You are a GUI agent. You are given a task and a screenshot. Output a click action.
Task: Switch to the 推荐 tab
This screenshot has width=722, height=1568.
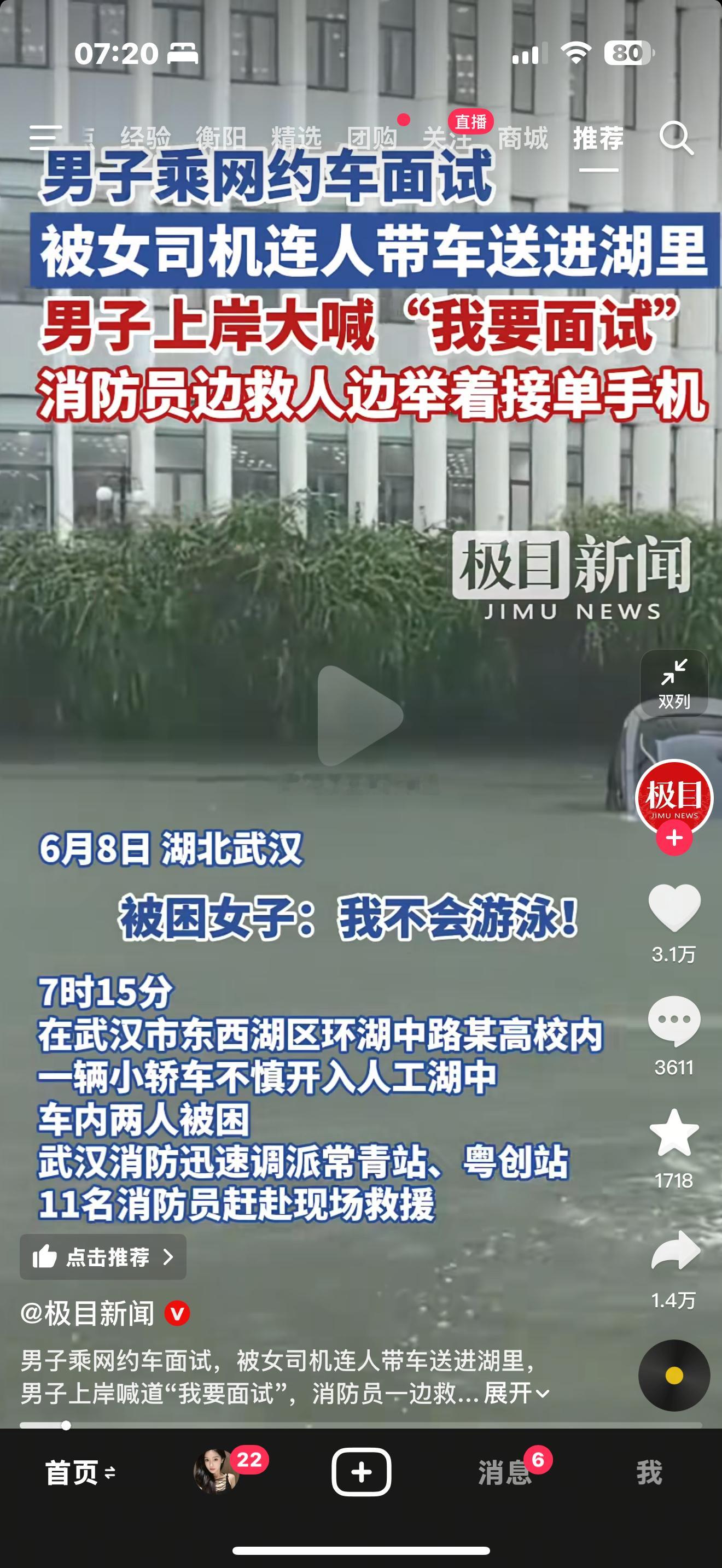598,138
